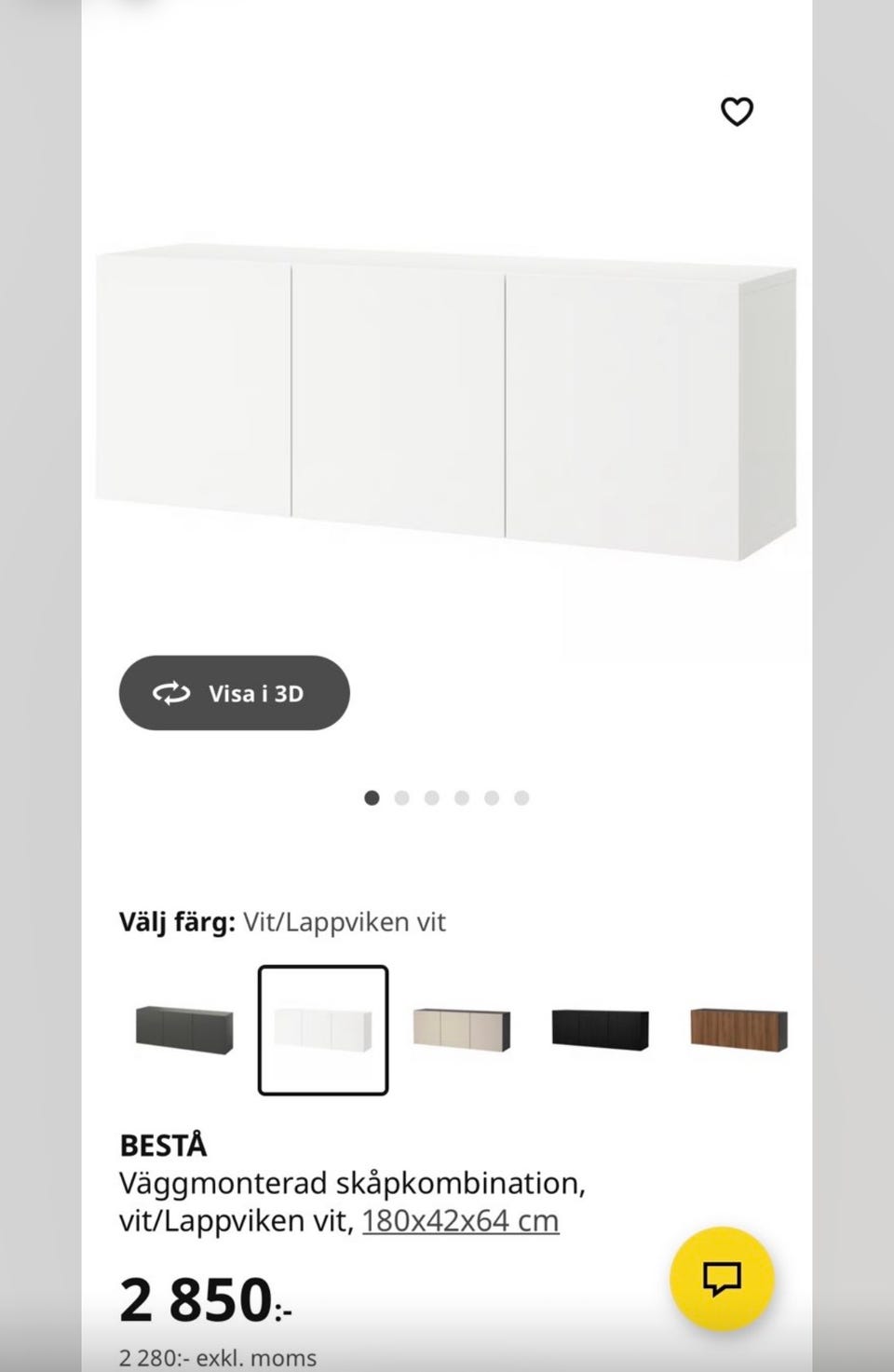The width and height of the screenshot is (894, 1372).
Task: Jump to the last image via carousel dot
Action: point(521,797)
